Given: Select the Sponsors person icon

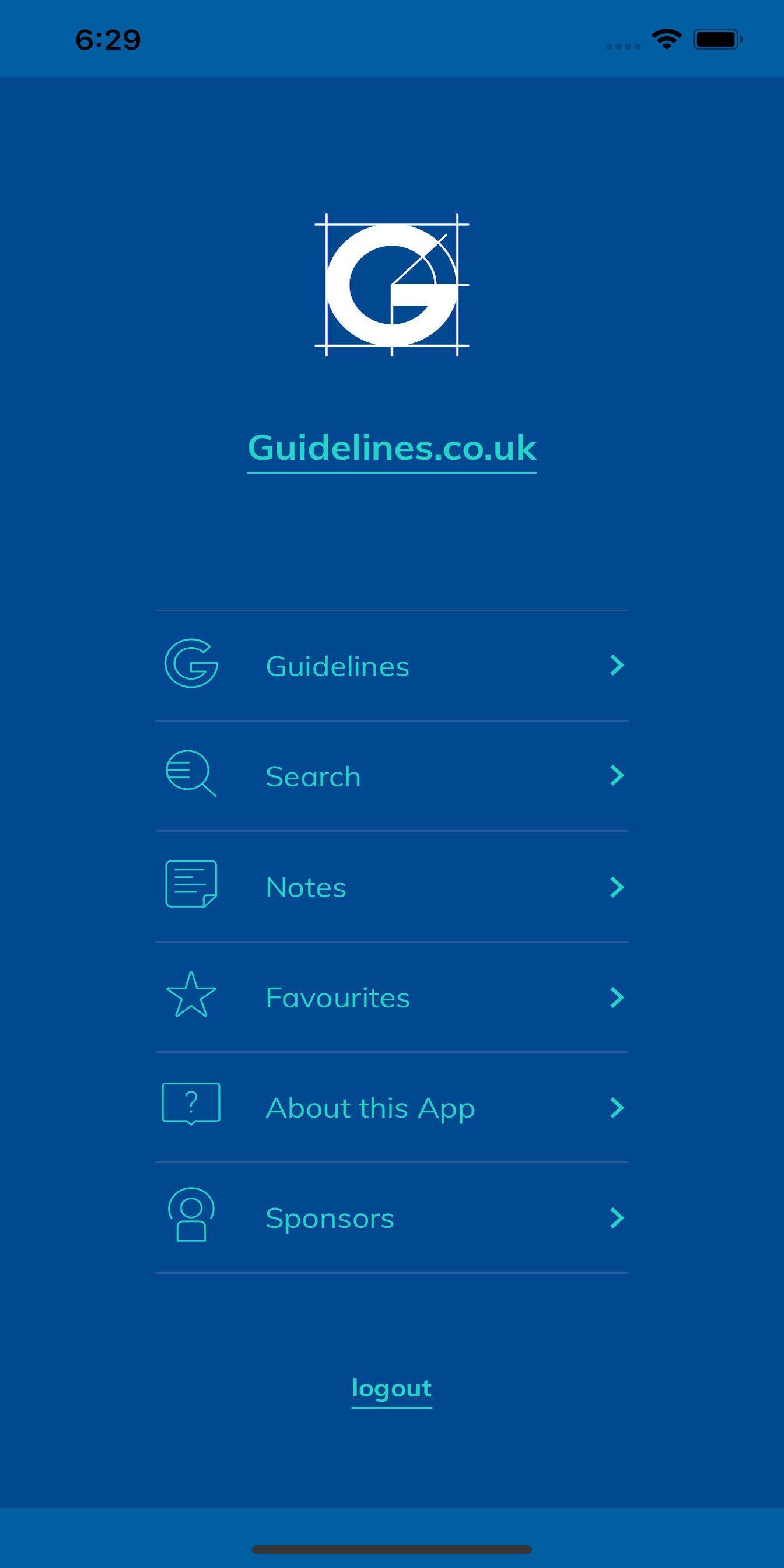Looking at the screenshot, I should coord(190,1218).
